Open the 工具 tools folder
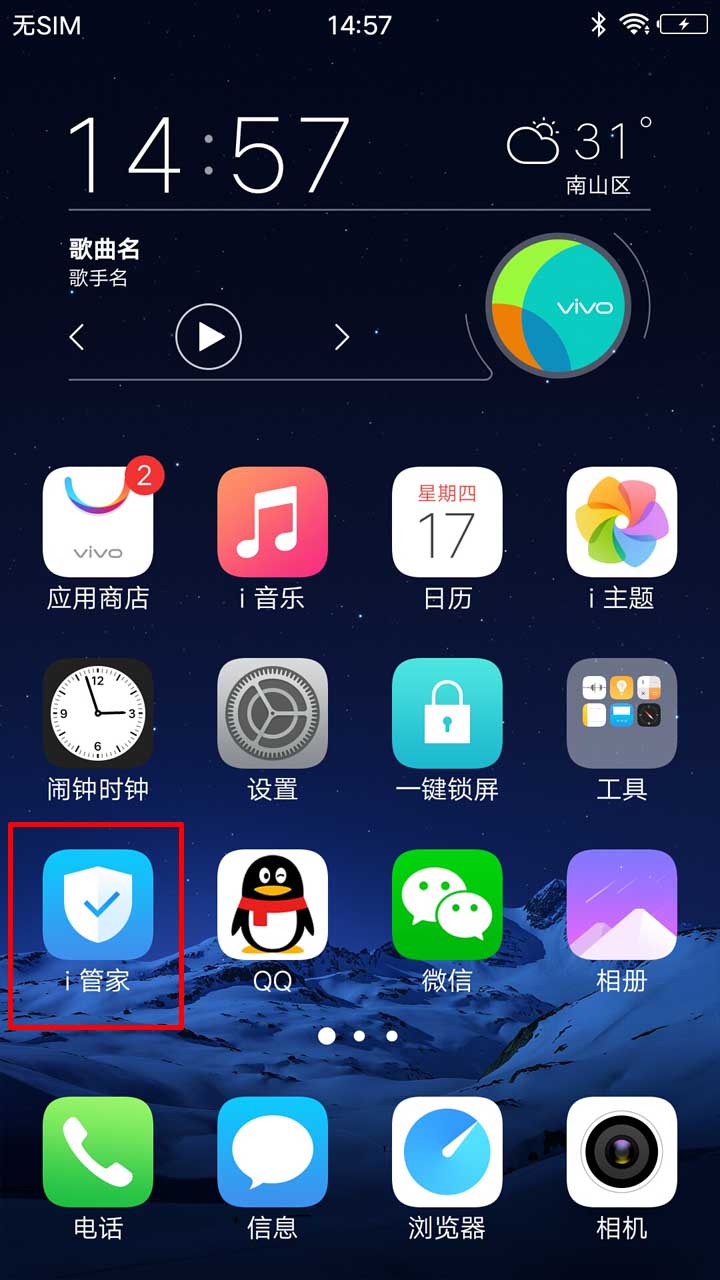Screen dimensions: 720x1280 621,713
